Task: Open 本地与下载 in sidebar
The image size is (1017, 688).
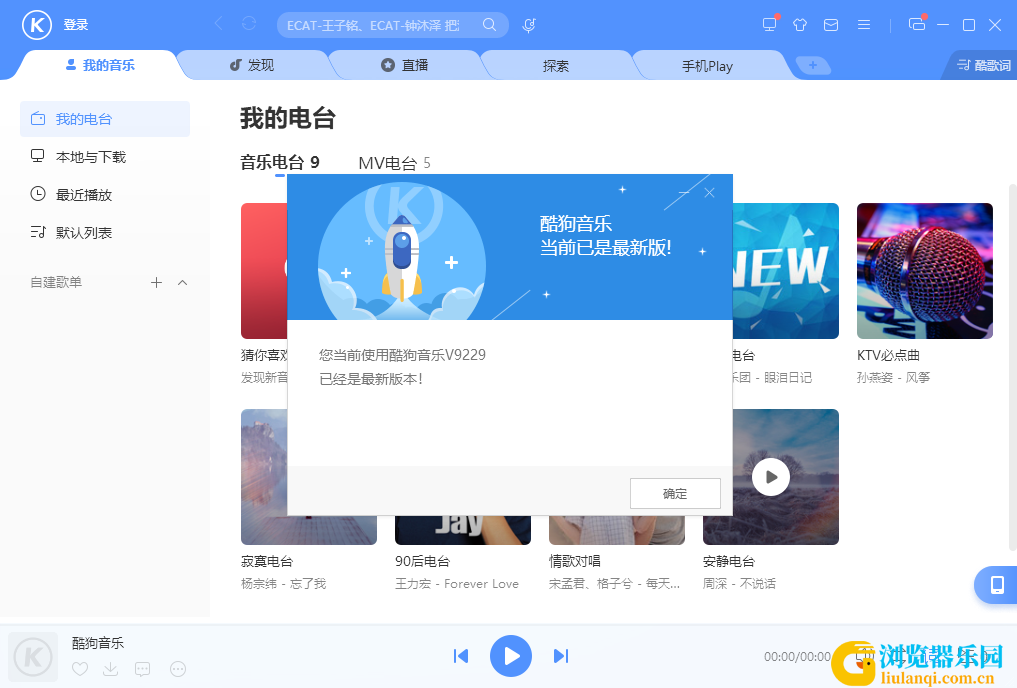Action: click(x=91, y=157)
